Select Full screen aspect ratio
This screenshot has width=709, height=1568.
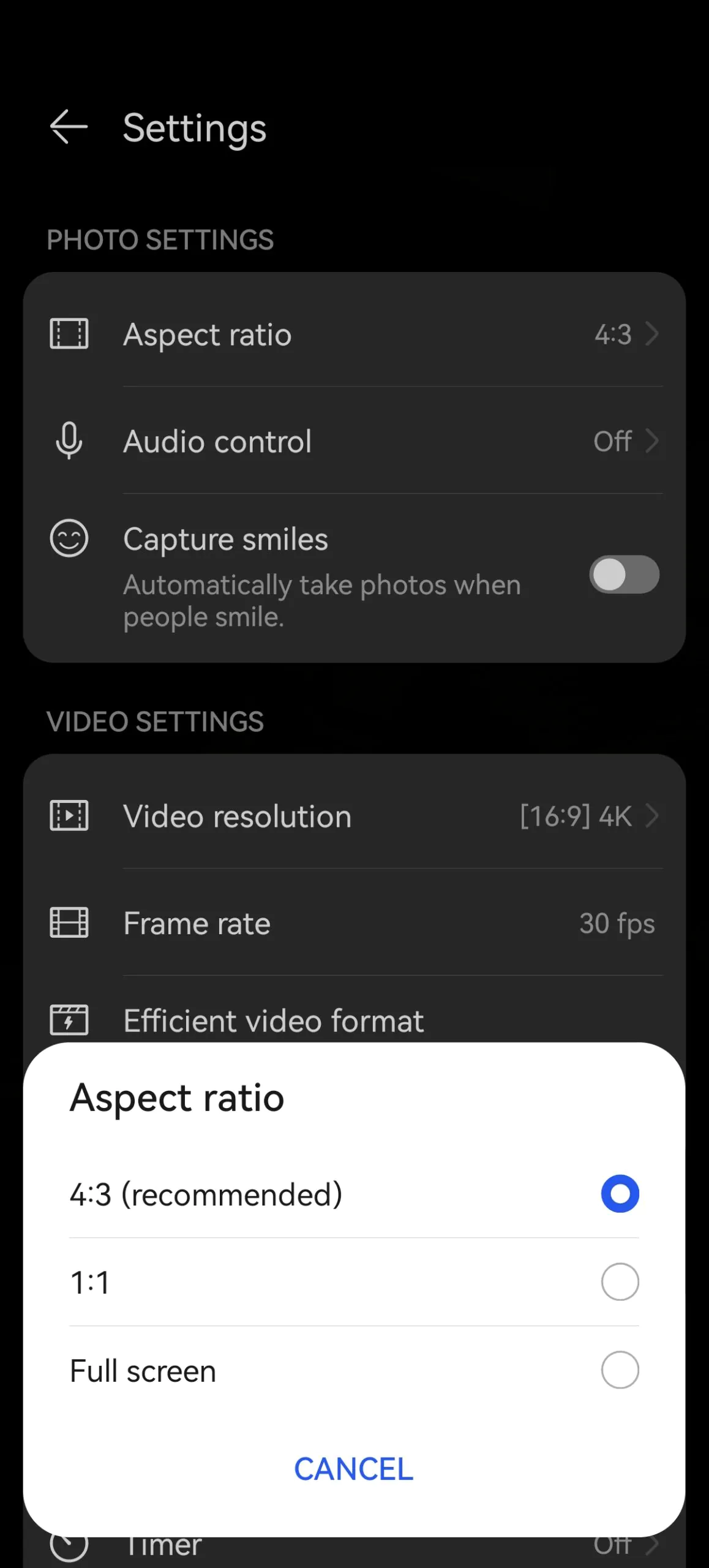click(x=354, y=1370)
